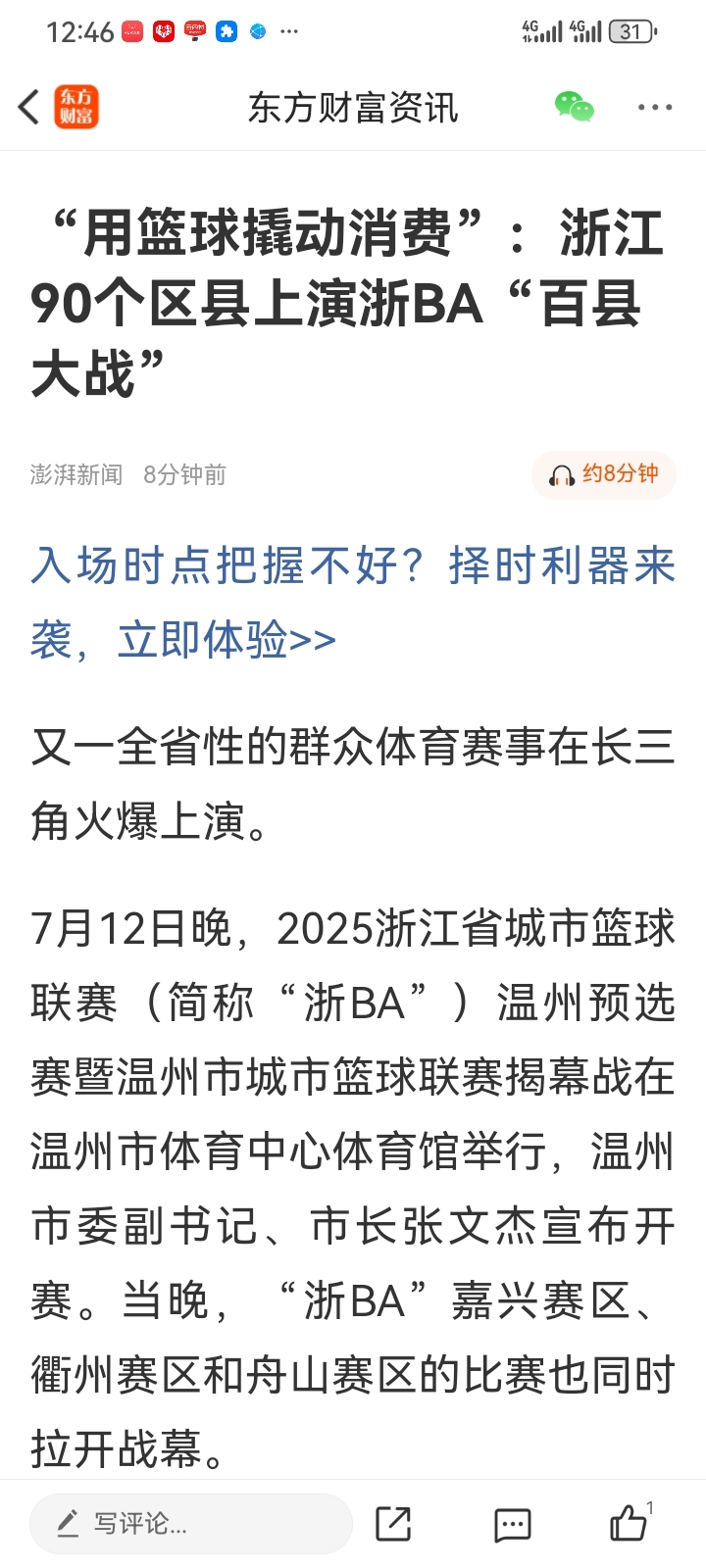Expand hidden notifications via ellipsis in status bar
The width and height of the screenshot is (706, 1568).
290,30
